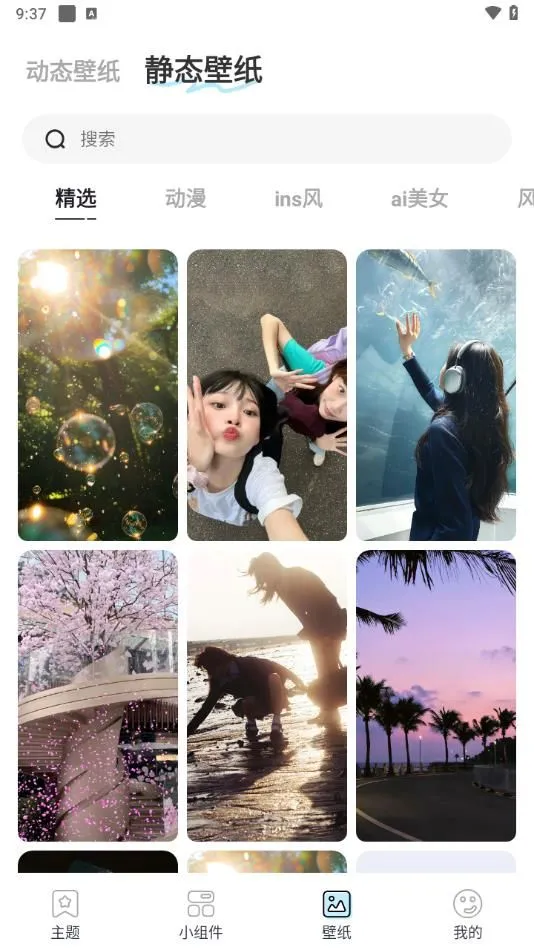Screen dimensions: 534x950
Task: Select the 静态壁纸 tab
Action: click(x=204, y=70)
